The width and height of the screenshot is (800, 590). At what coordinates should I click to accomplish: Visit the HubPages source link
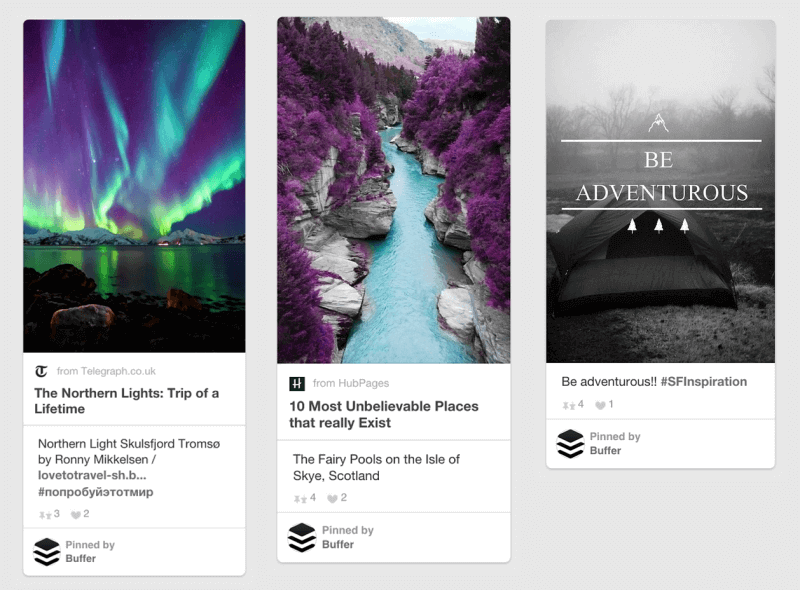click(350, 383)
